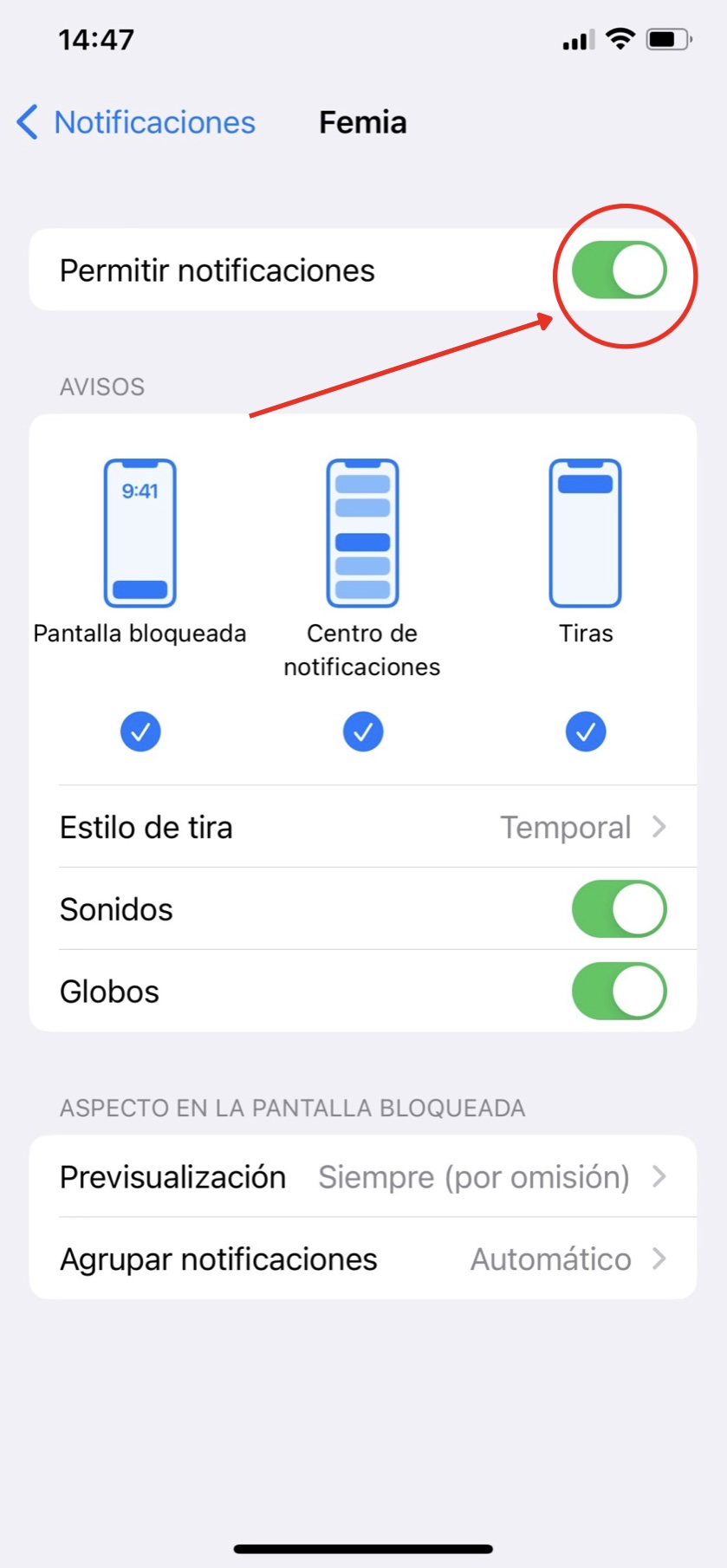Open Estilo de tira setting

point(363,827)
